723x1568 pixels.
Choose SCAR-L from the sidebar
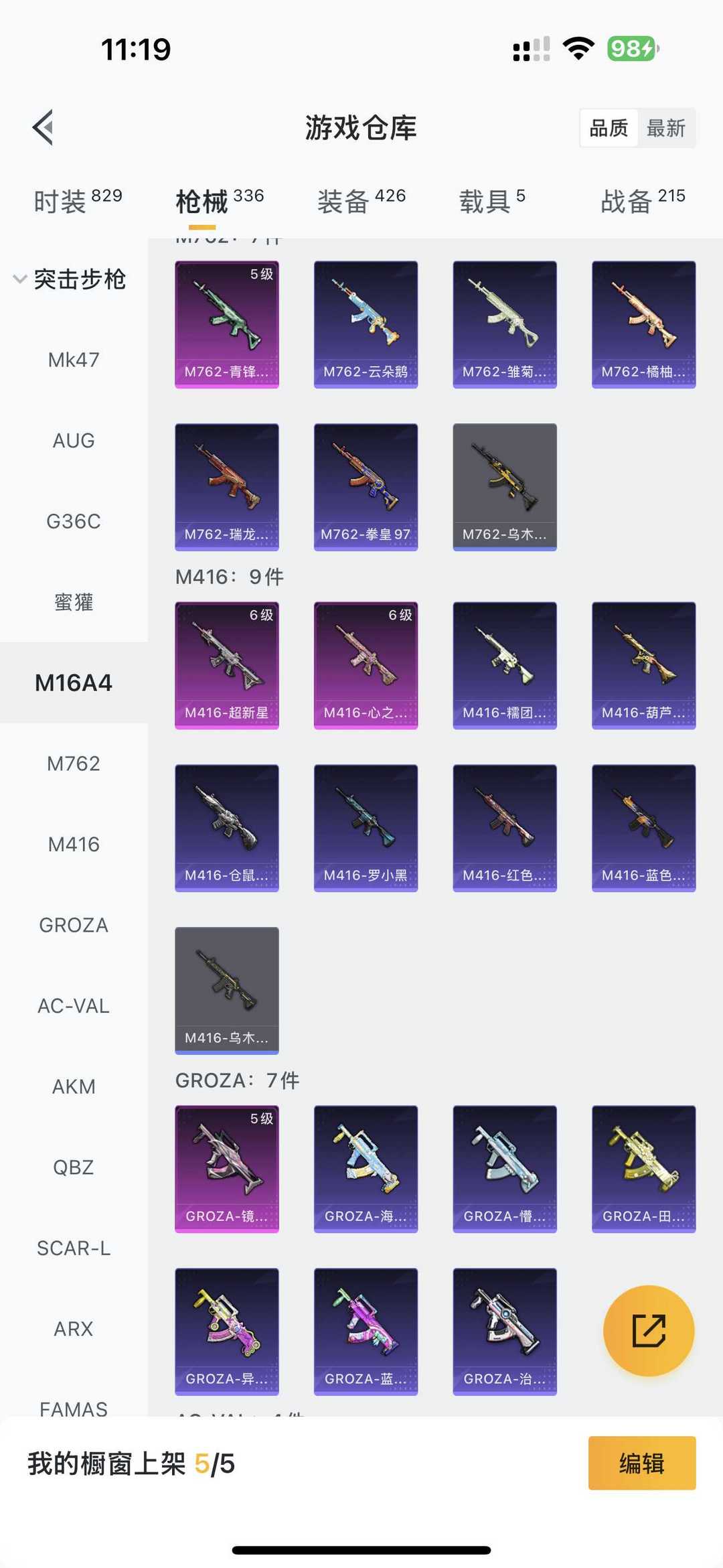(x=74, y=1248)
